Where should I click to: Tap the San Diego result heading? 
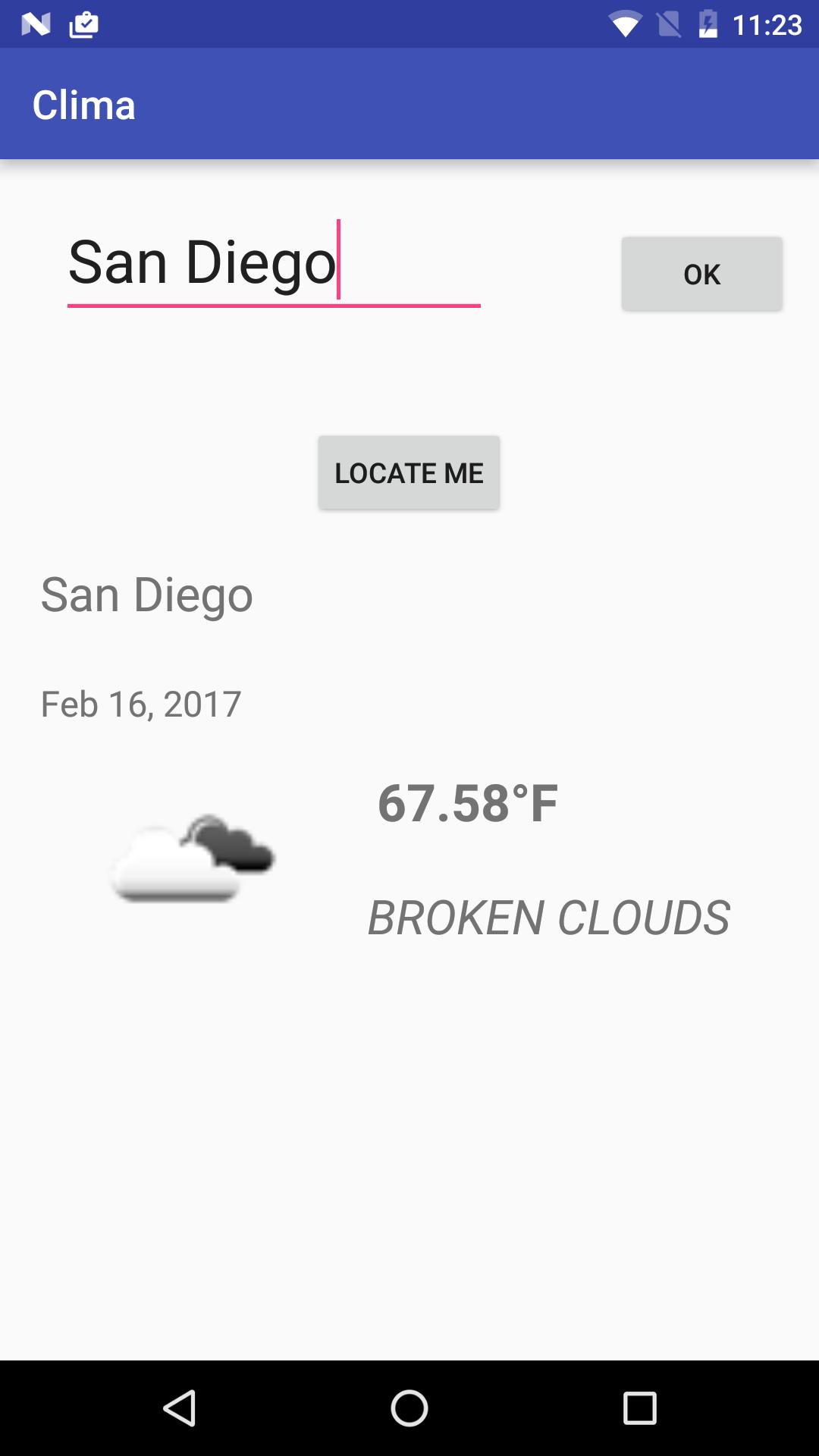tap(146, 595)
